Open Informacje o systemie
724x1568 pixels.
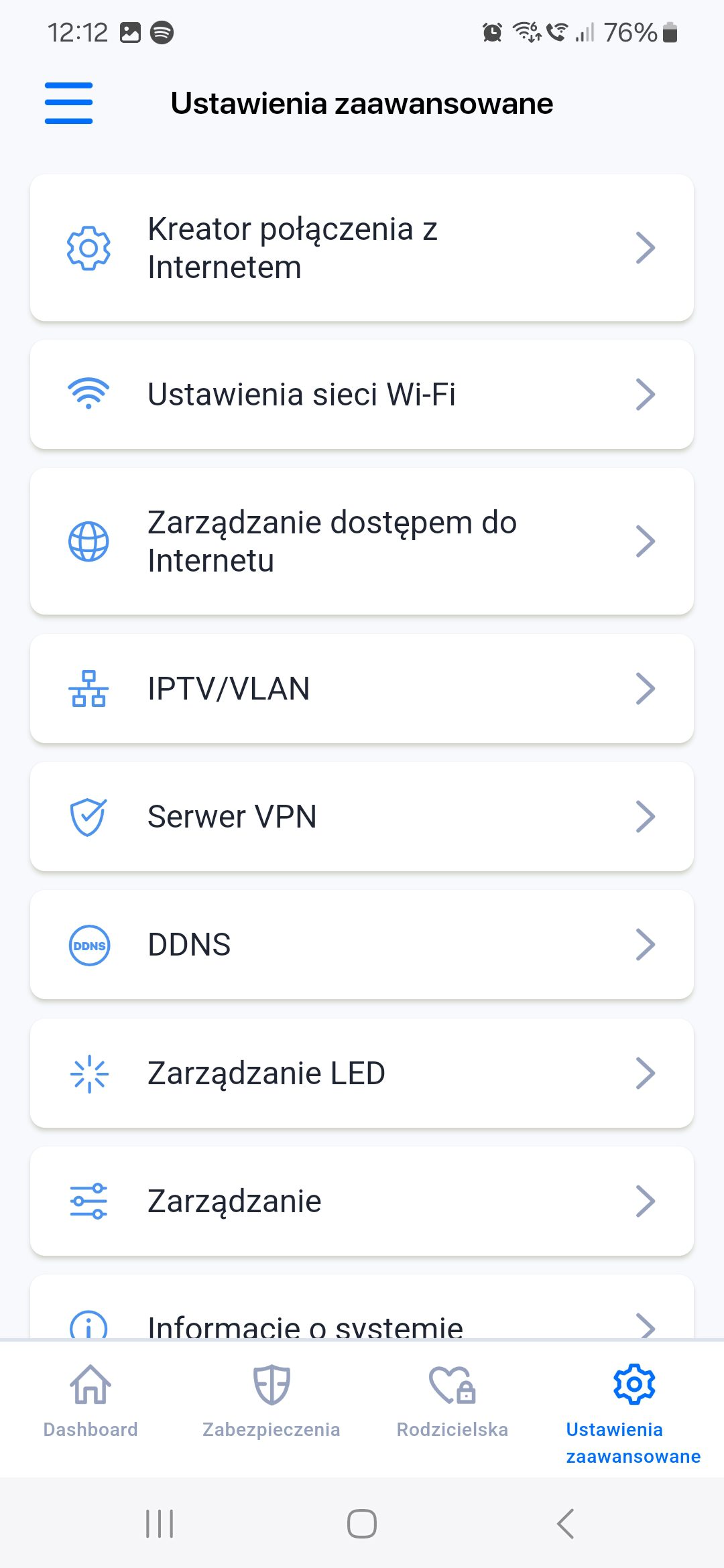click(362, 1308)
